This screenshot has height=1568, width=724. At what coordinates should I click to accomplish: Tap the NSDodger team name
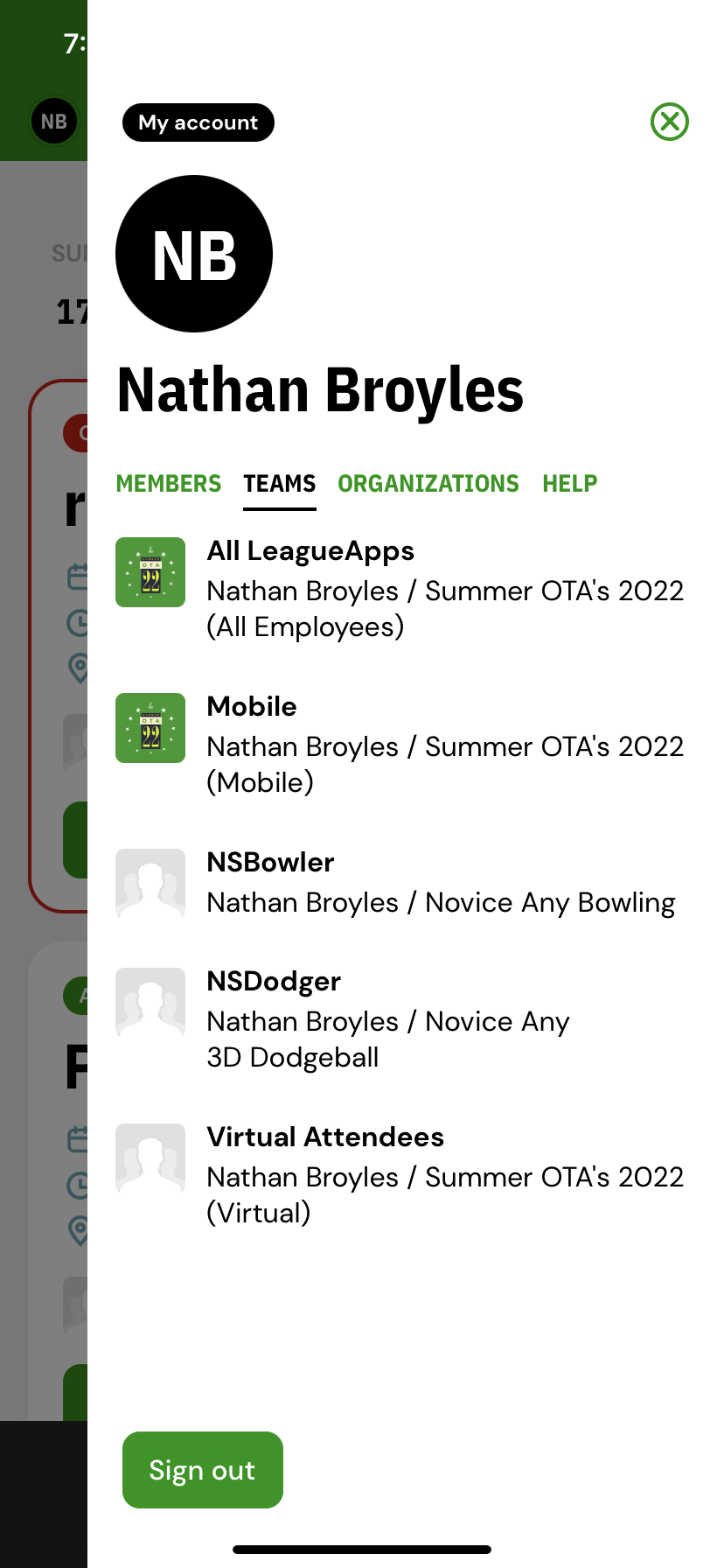pos(273,981)
